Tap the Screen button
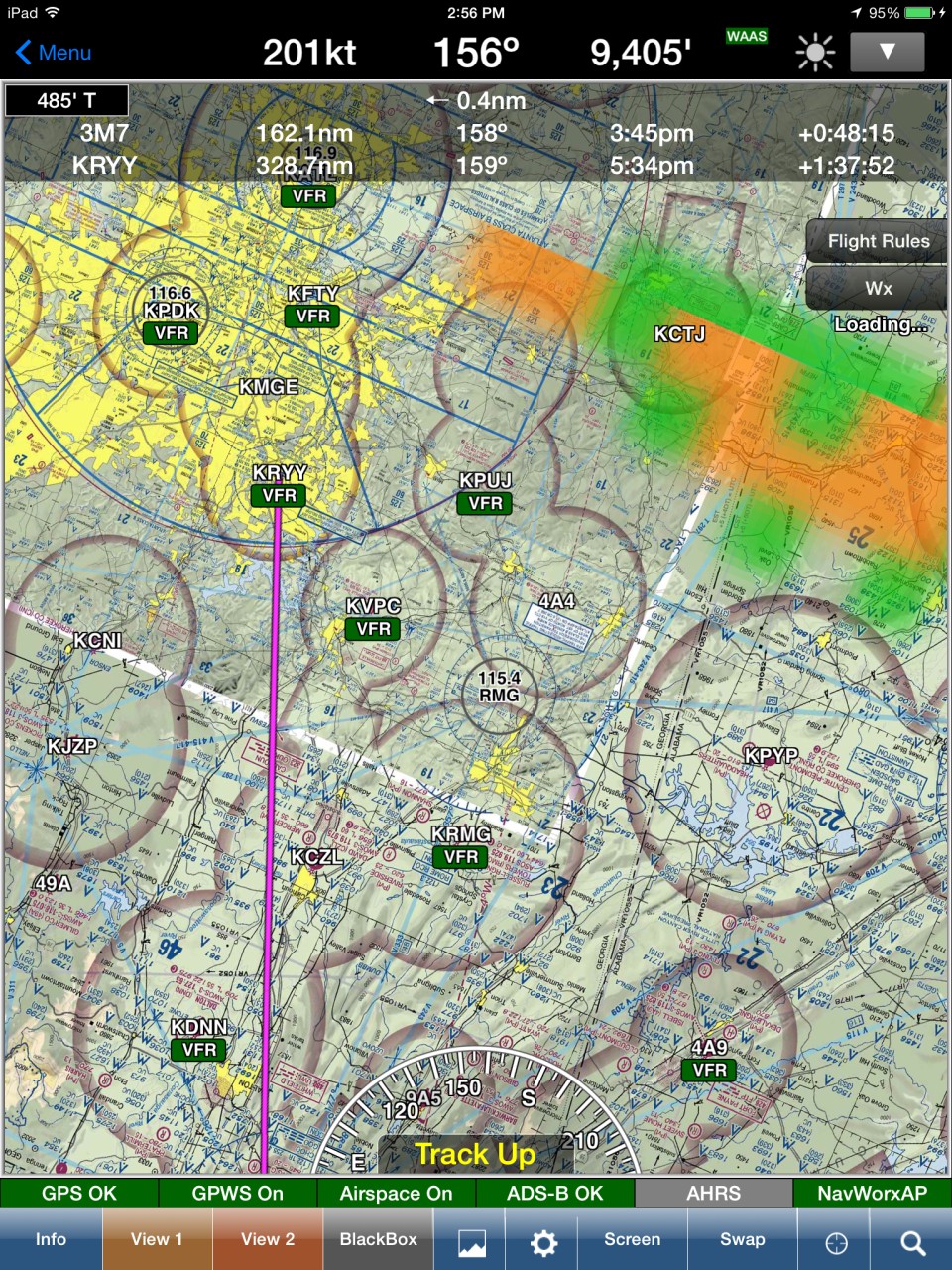This screenshot has height=1270, width=952. point(632,1239)
